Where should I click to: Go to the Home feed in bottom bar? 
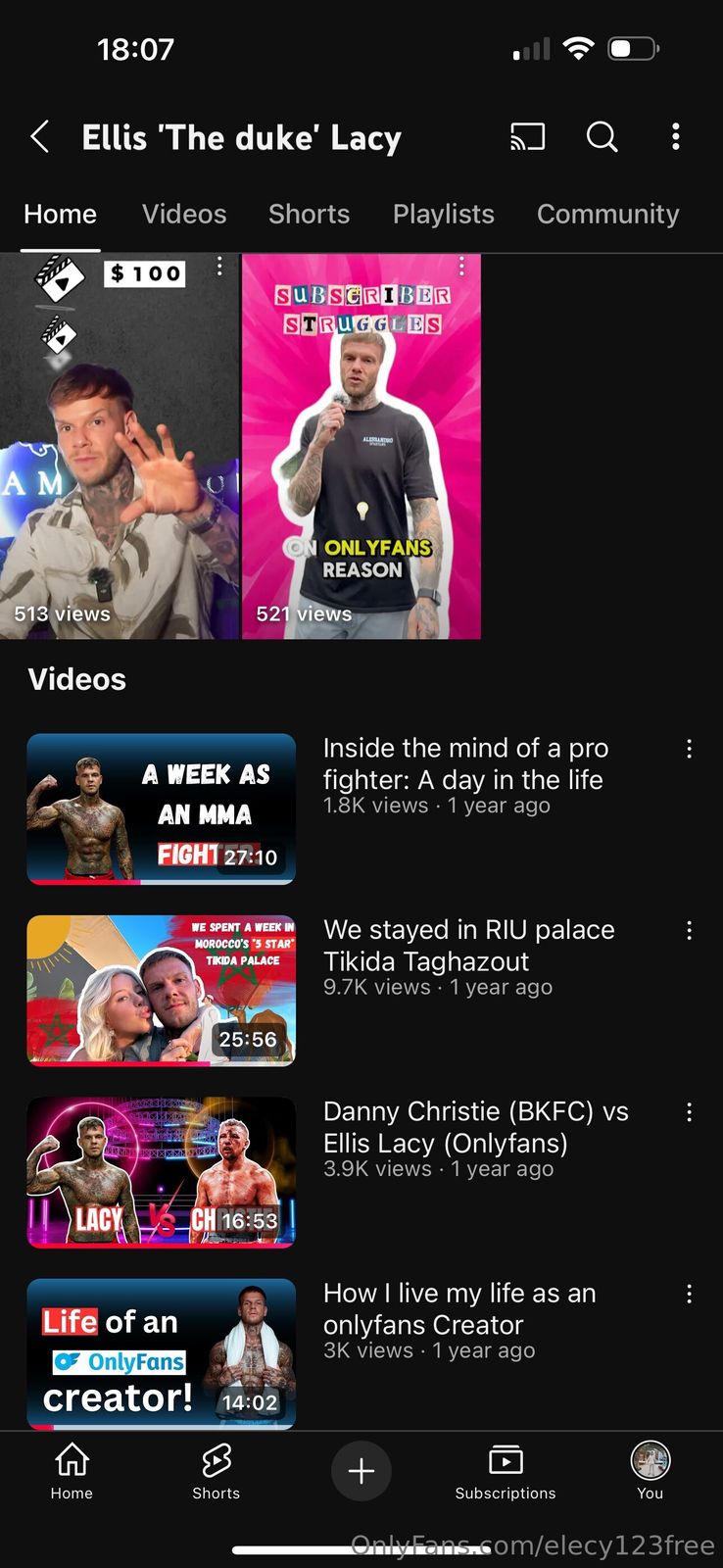(x=72, y=1472)
